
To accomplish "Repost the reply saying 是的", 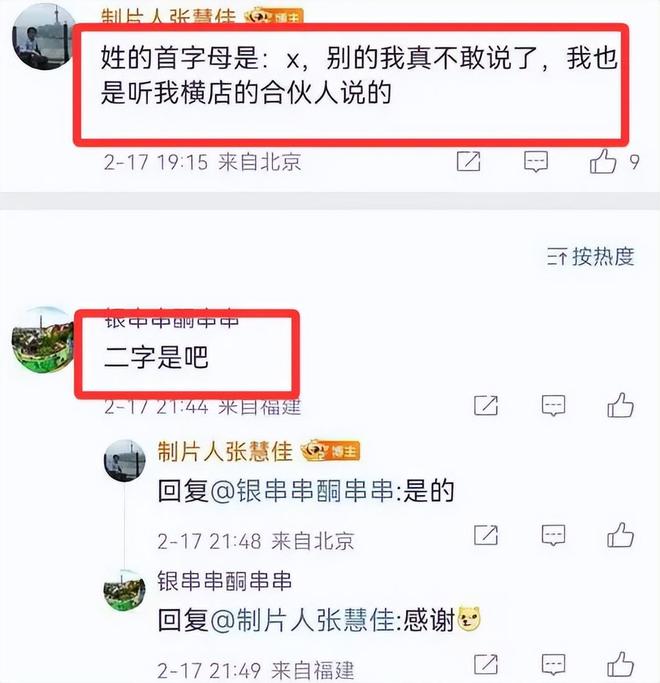I will click(x=486, y=535).
